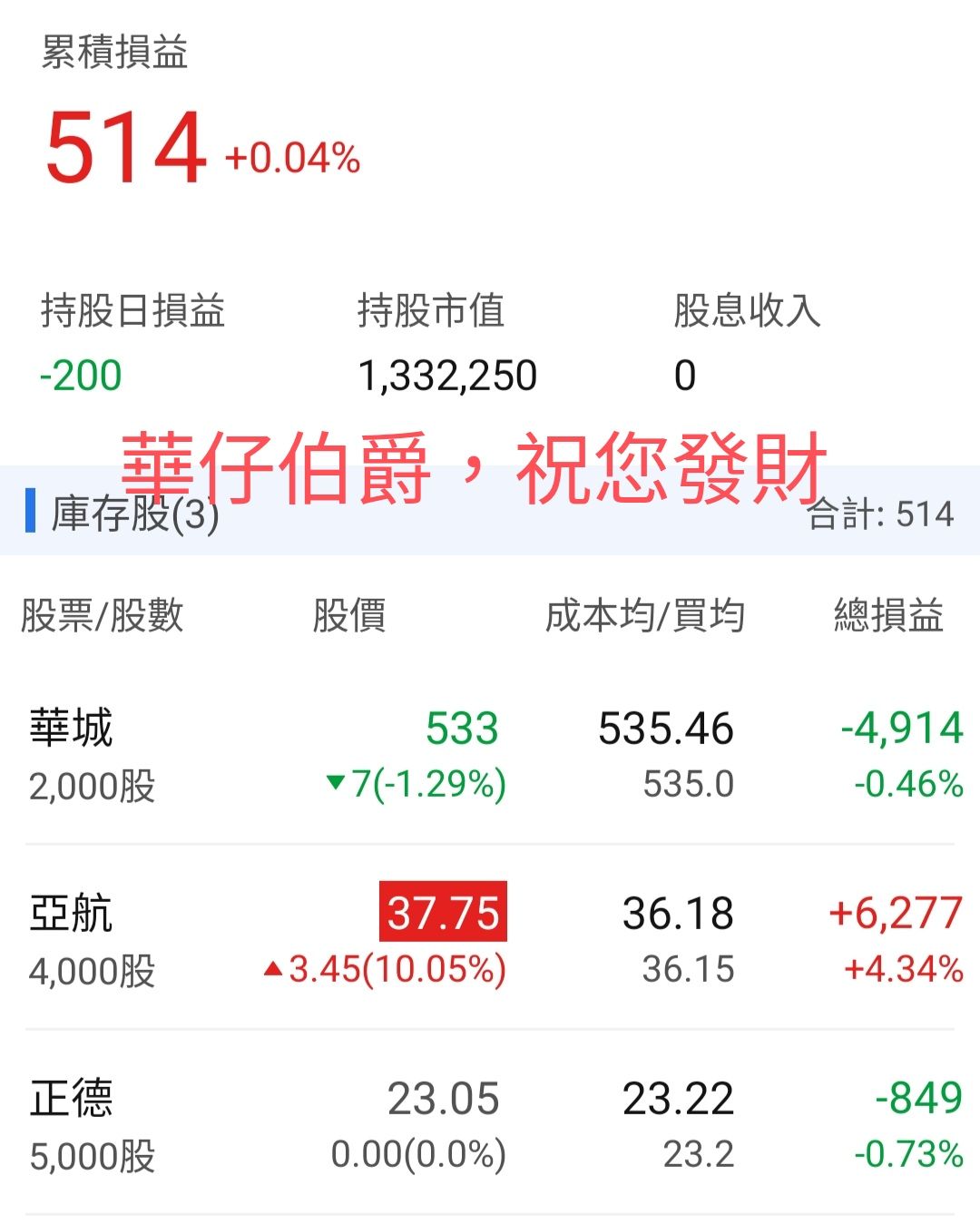Open the 華城 holding row
Viewport: 980px width, 1224px height.
point(490,755)
